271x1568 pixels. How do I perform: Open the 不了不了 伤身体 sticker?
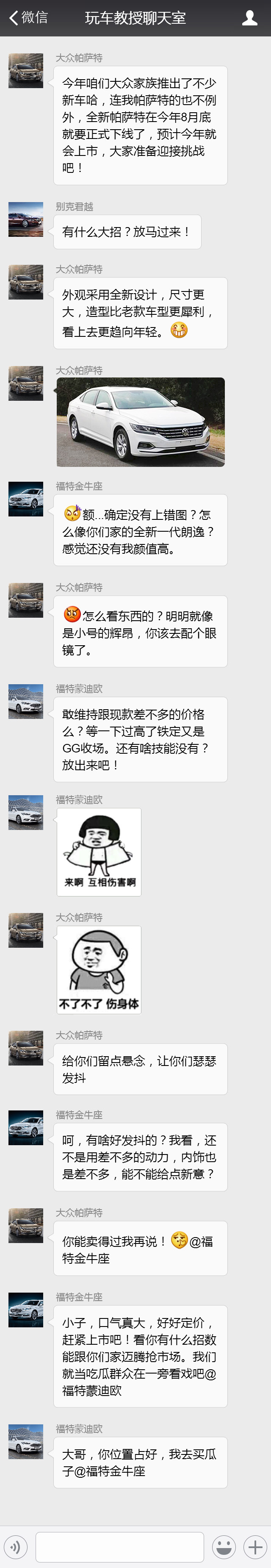pos(99,970)
